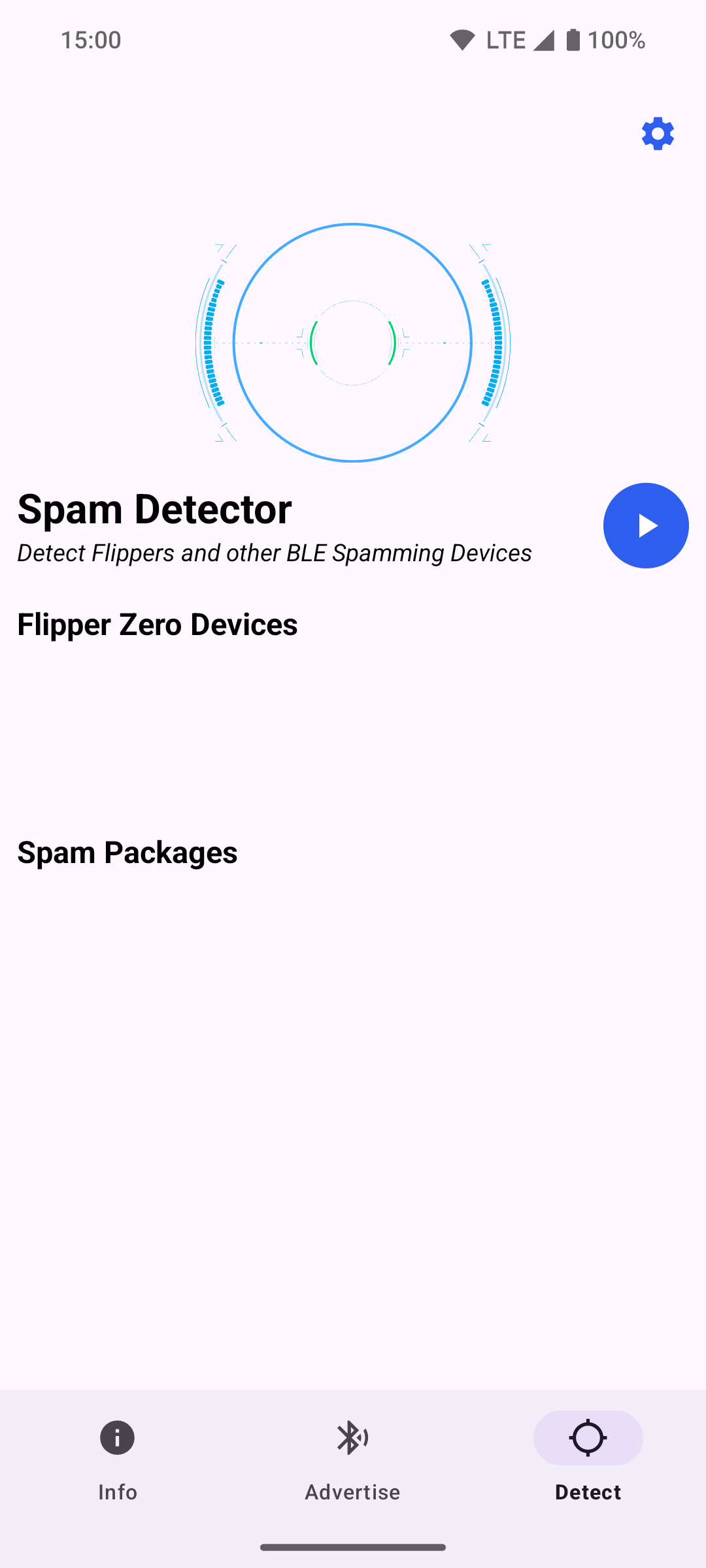
Task: Tap the battery icon in the status bar
Action: click(x=572, y=39)
